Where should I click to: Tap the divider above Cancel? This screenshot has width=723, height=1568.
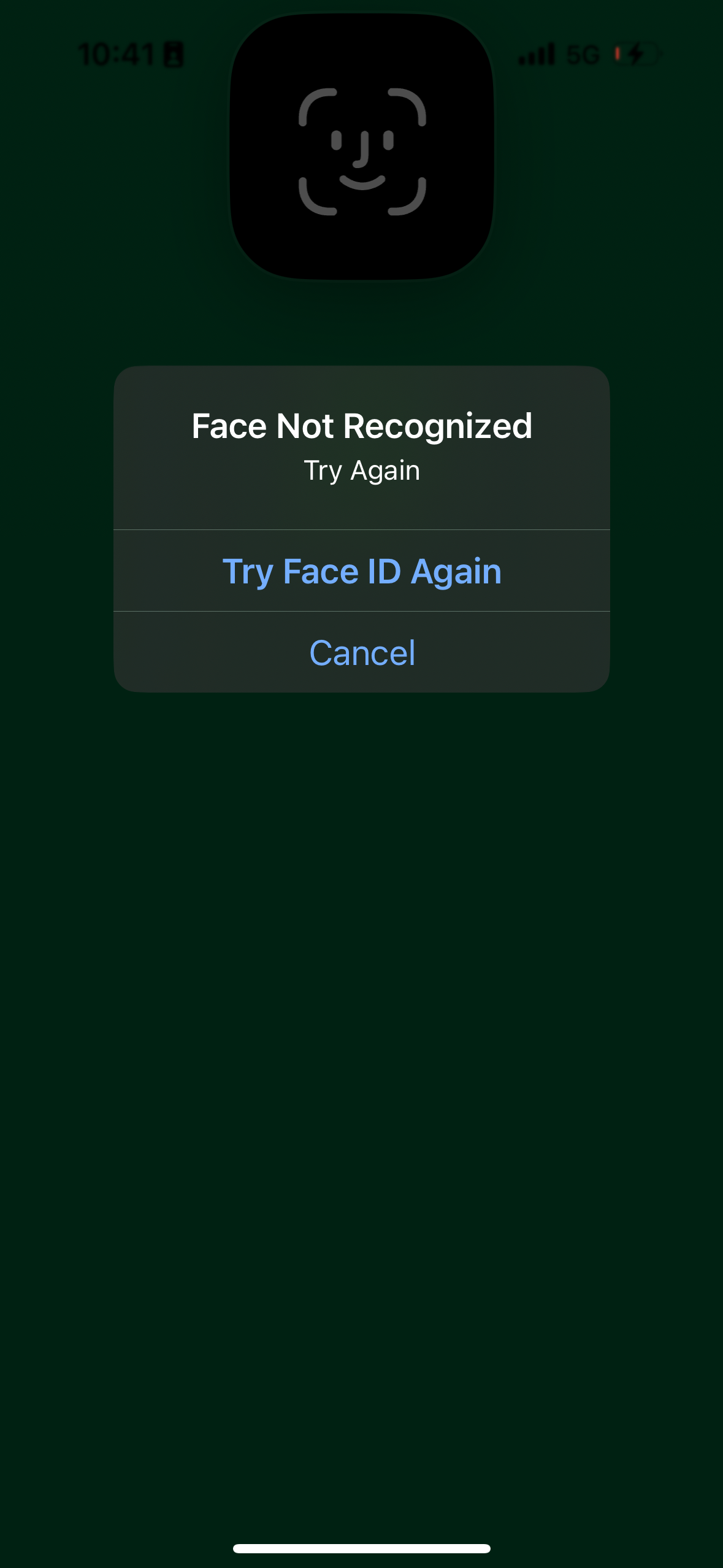point(362,611)
